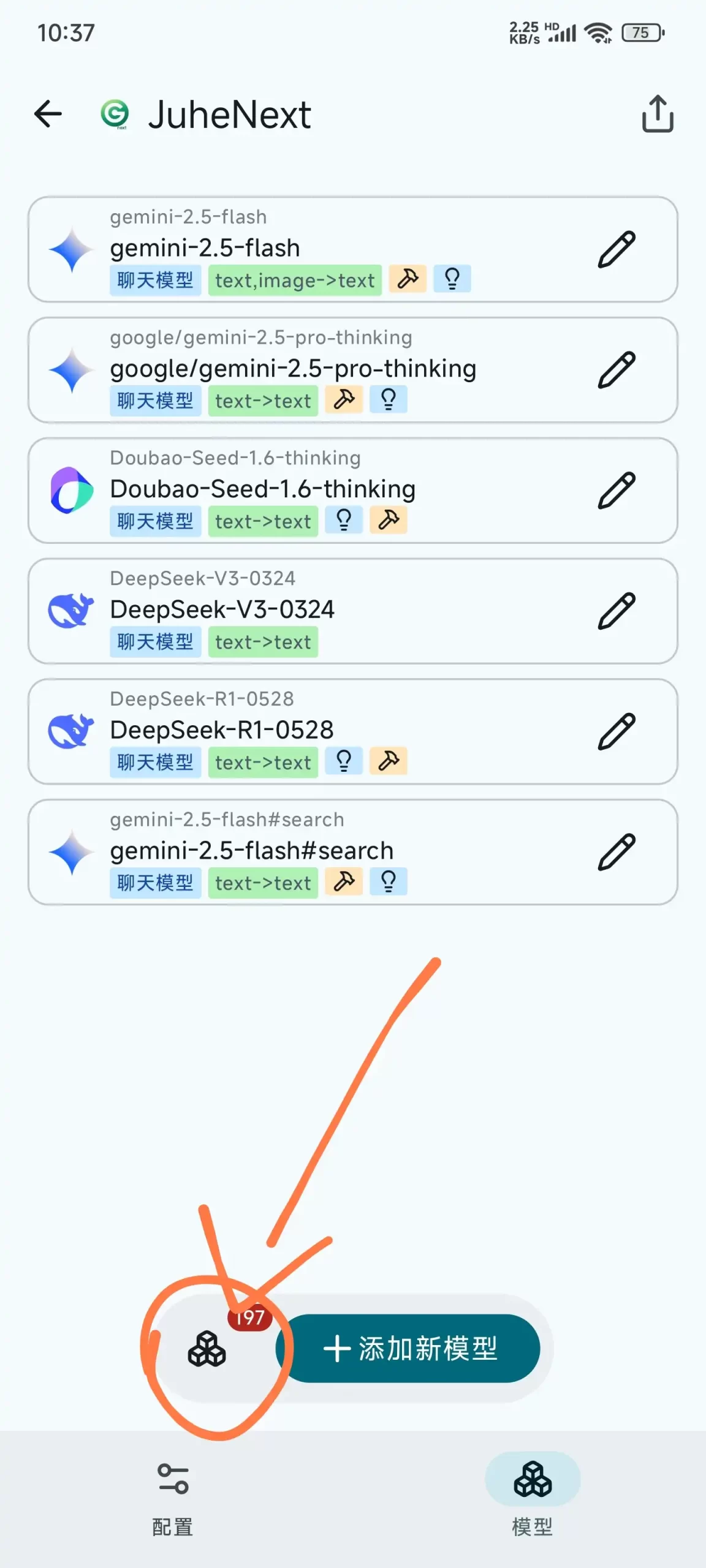Image resolution: width=706 pixels, height=1568 pixels.
Task: Edit the gemini-2.5-flash#search model
Action: tap(617, 852)
